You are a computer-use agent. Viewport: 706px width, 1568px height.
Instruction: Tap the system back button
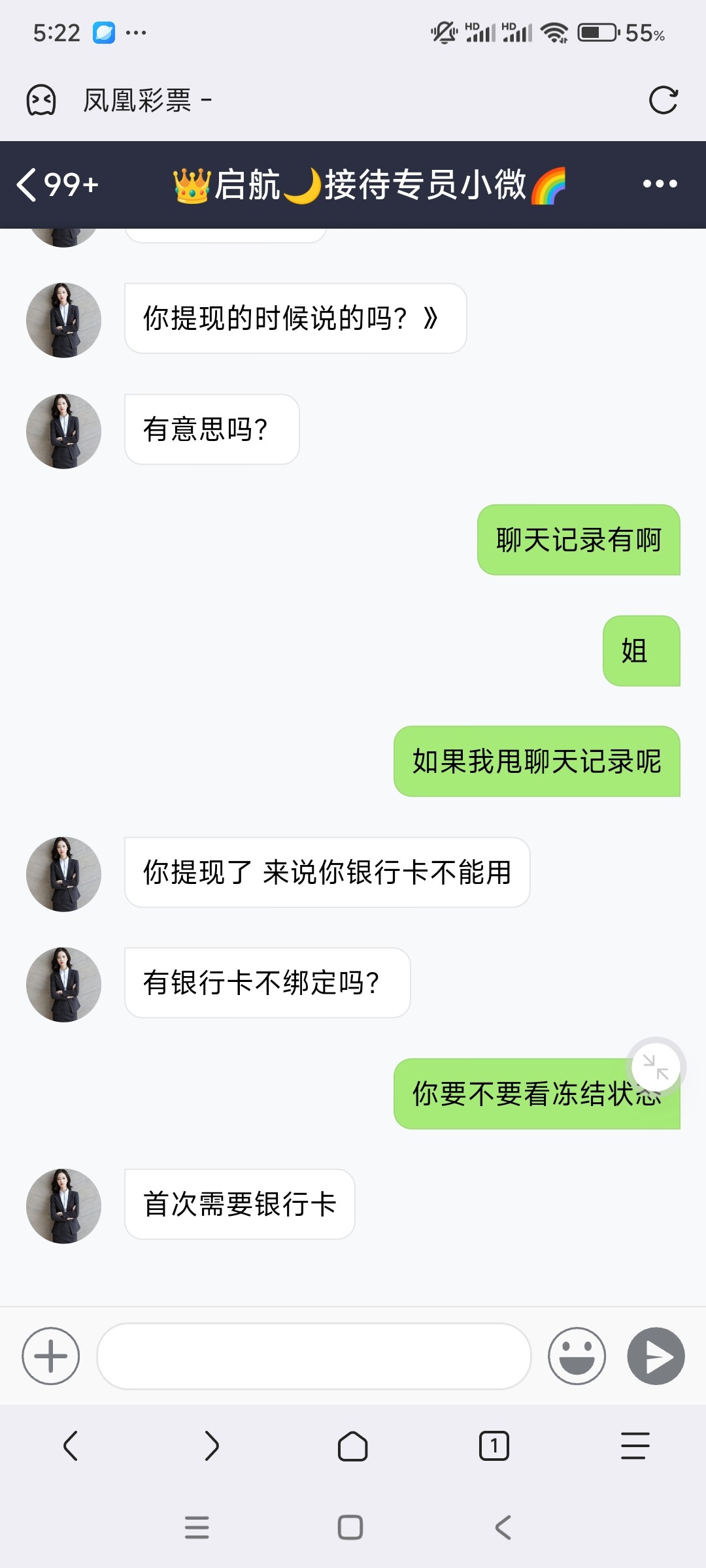(x=503, y=1527)
